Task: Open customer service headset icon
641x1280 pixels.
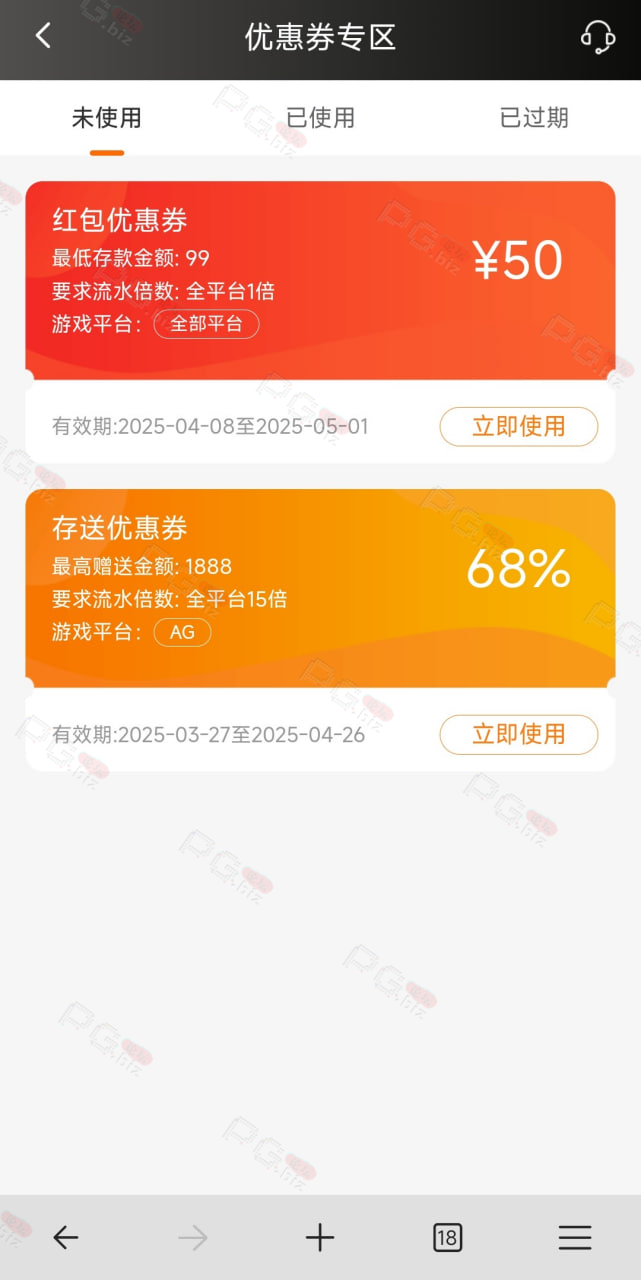Action: pos(598,37)
